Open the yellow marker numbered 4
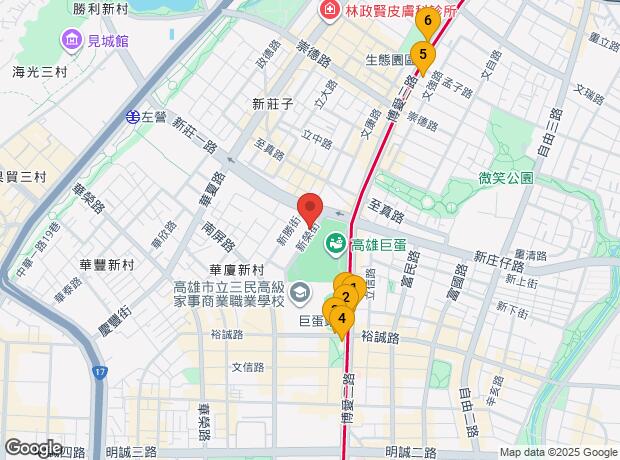 click(x=342, y=321)
